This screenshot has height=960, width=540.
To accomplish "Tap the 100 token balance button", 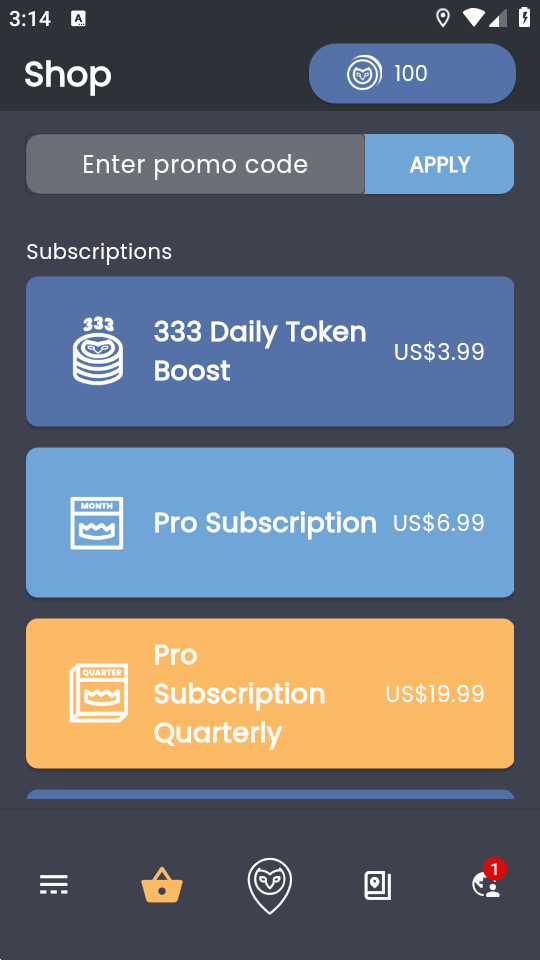I will [412, 73].
